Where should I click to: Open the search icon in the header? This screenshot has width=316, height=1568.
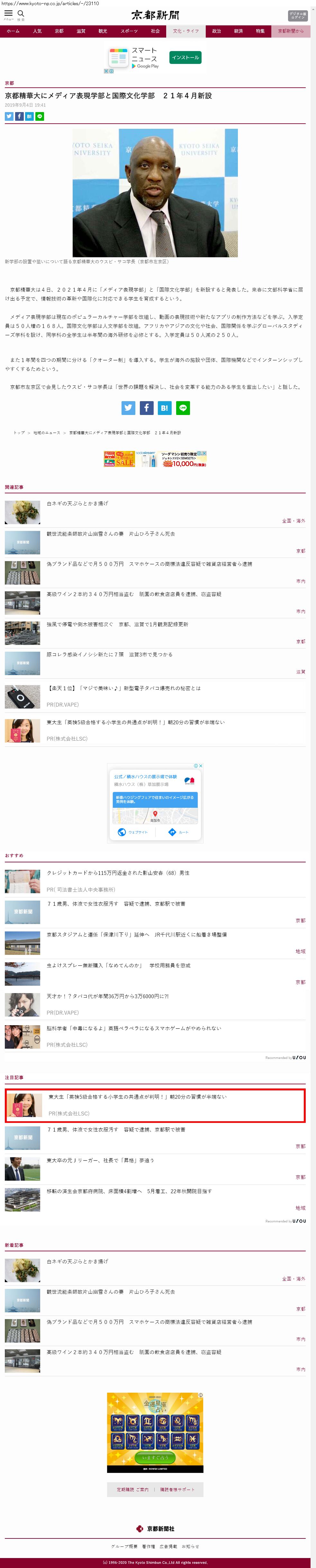click(21, 14)
